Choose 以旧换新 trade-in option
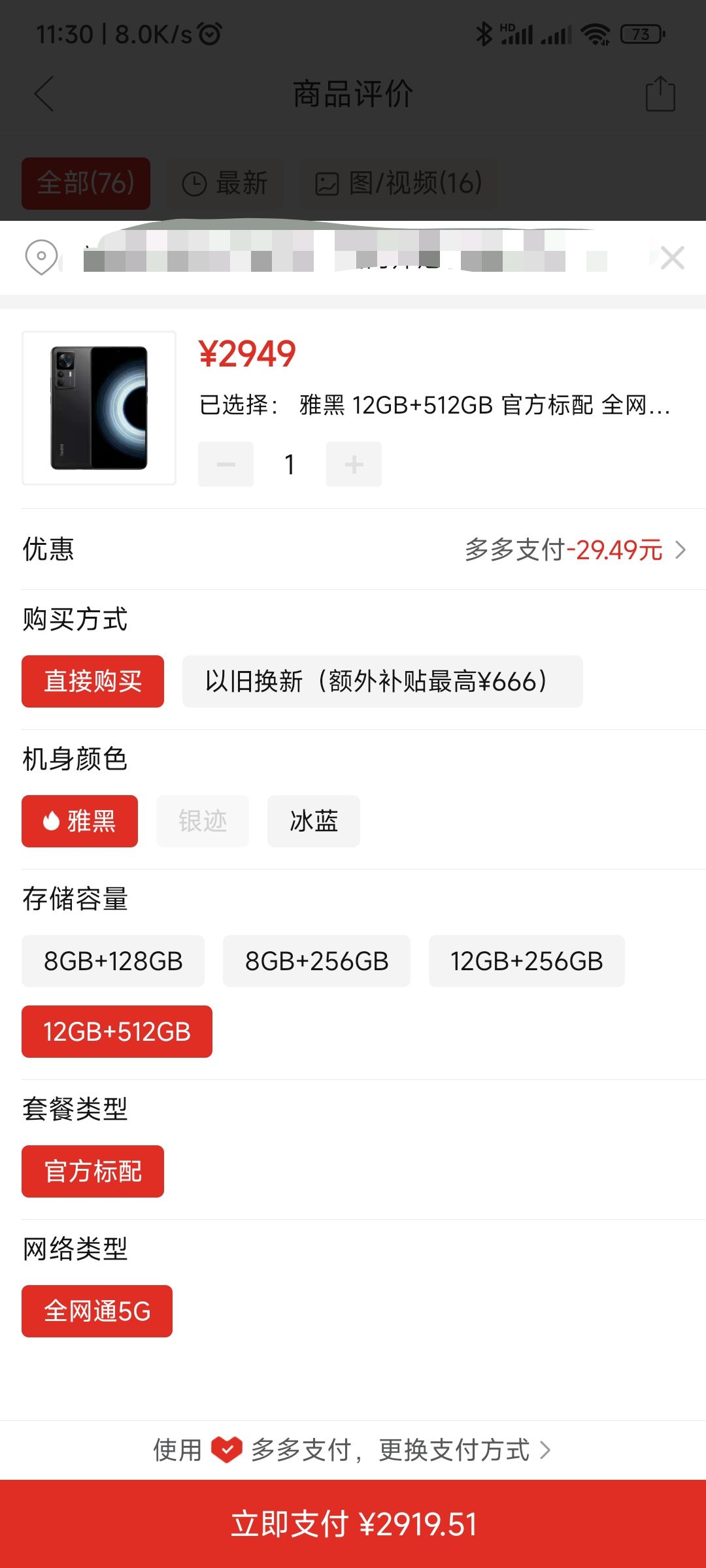Image resolution: width=706 pixels, height=1568 pixels. (x=383, y=681)
